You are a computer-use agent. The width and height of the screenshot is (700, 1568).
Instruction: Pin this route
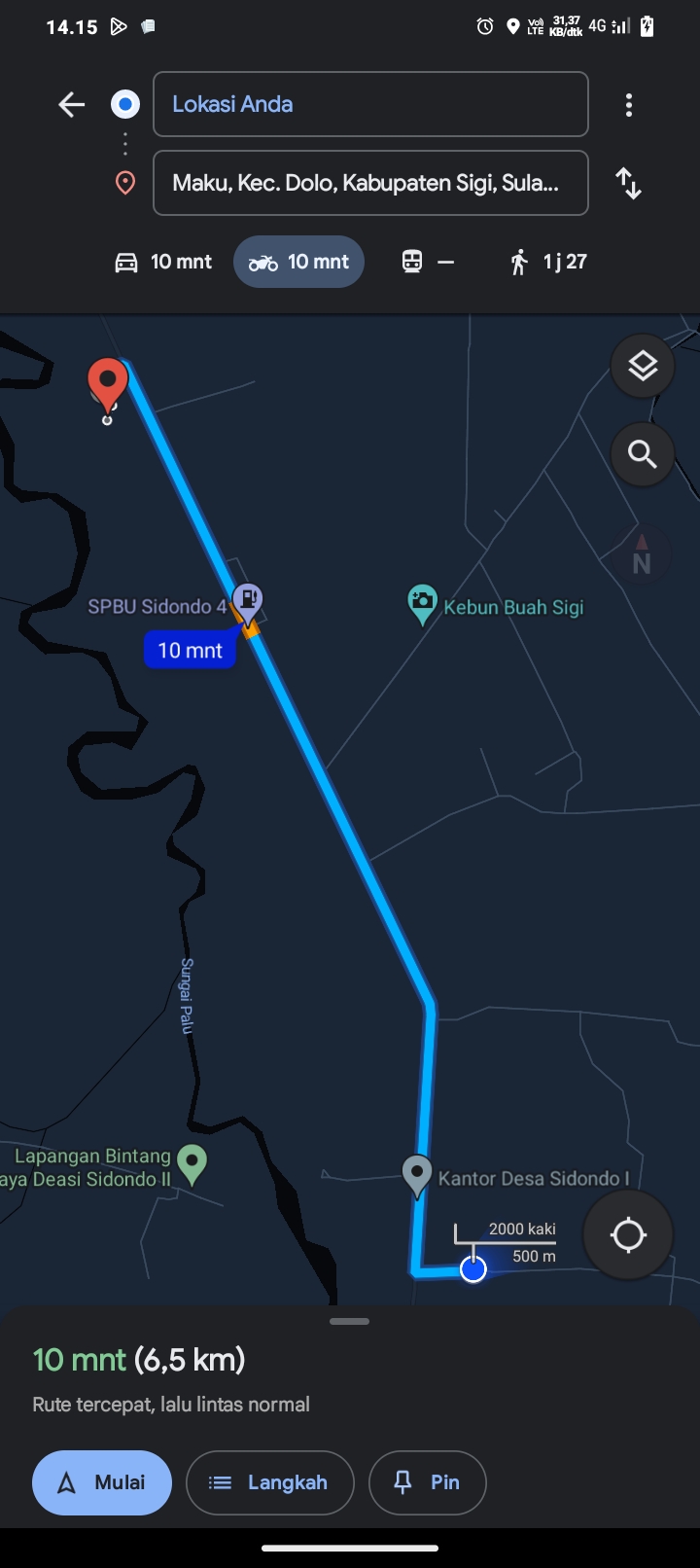point(428,1482)
